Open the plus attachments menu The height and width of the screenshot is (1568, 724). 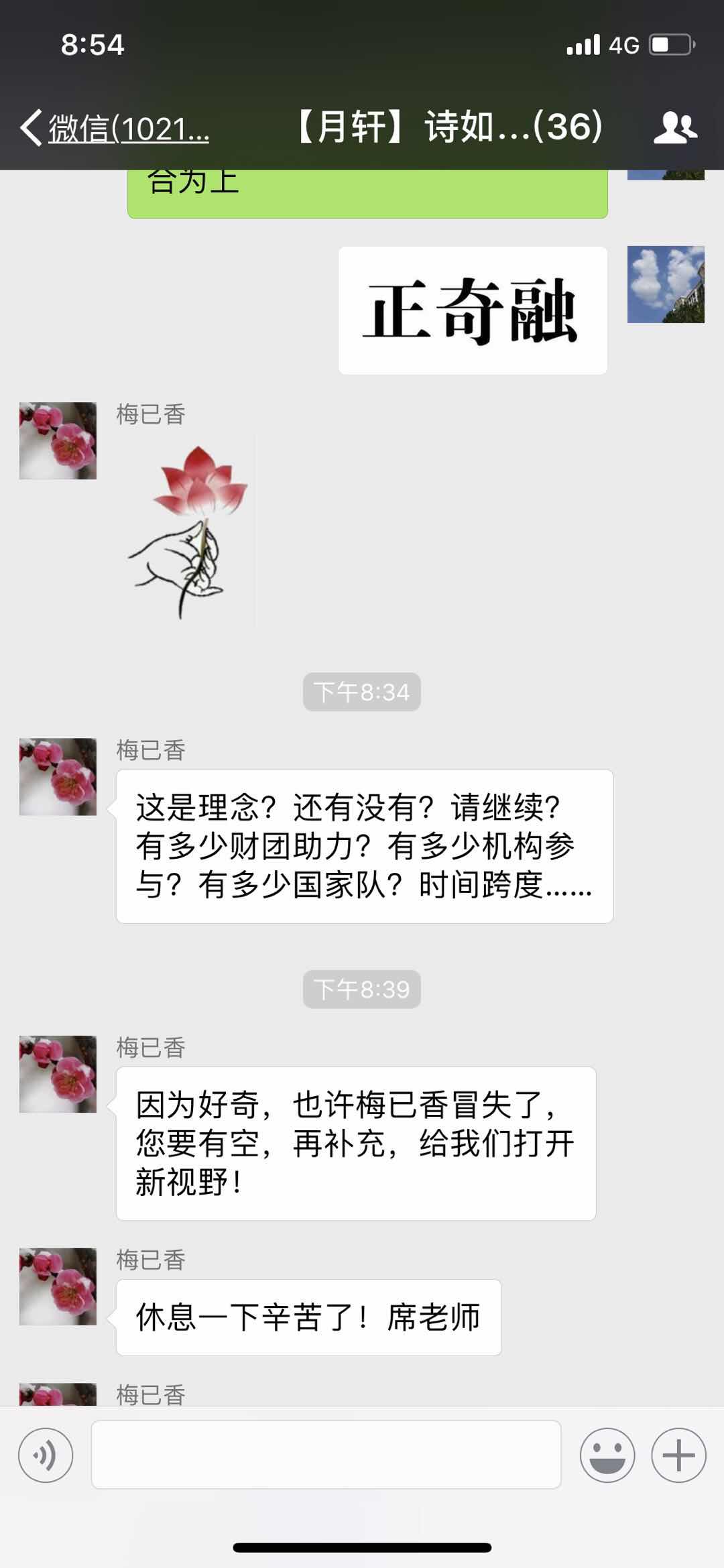pyautogui.click(x=678, y=1455)
